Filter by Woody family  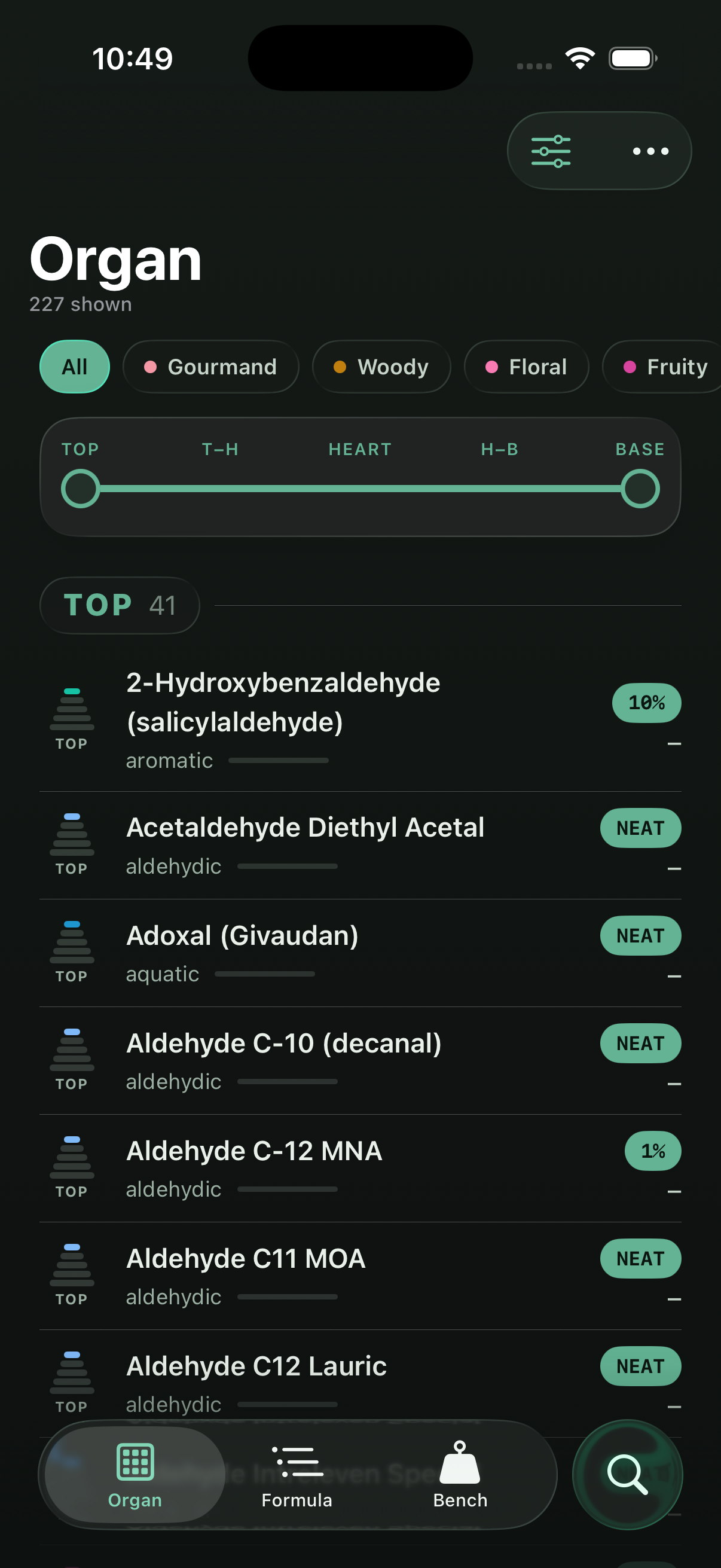(381, 367)
